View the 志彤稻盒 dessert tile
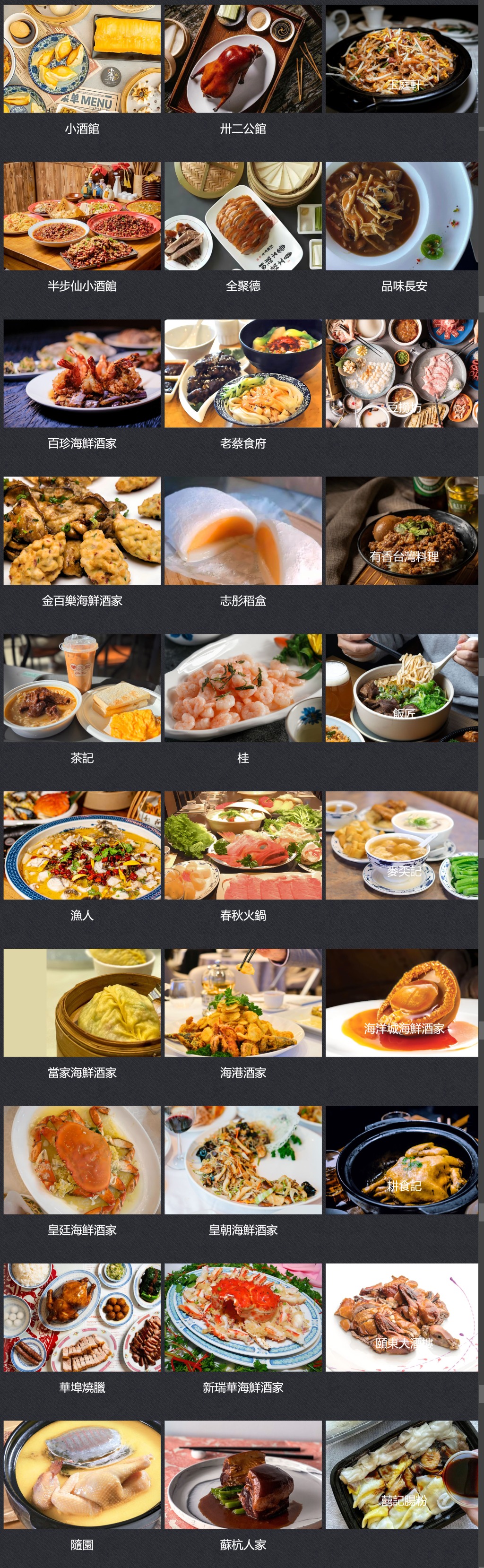Screen dimensions: 484x1568 243,531
